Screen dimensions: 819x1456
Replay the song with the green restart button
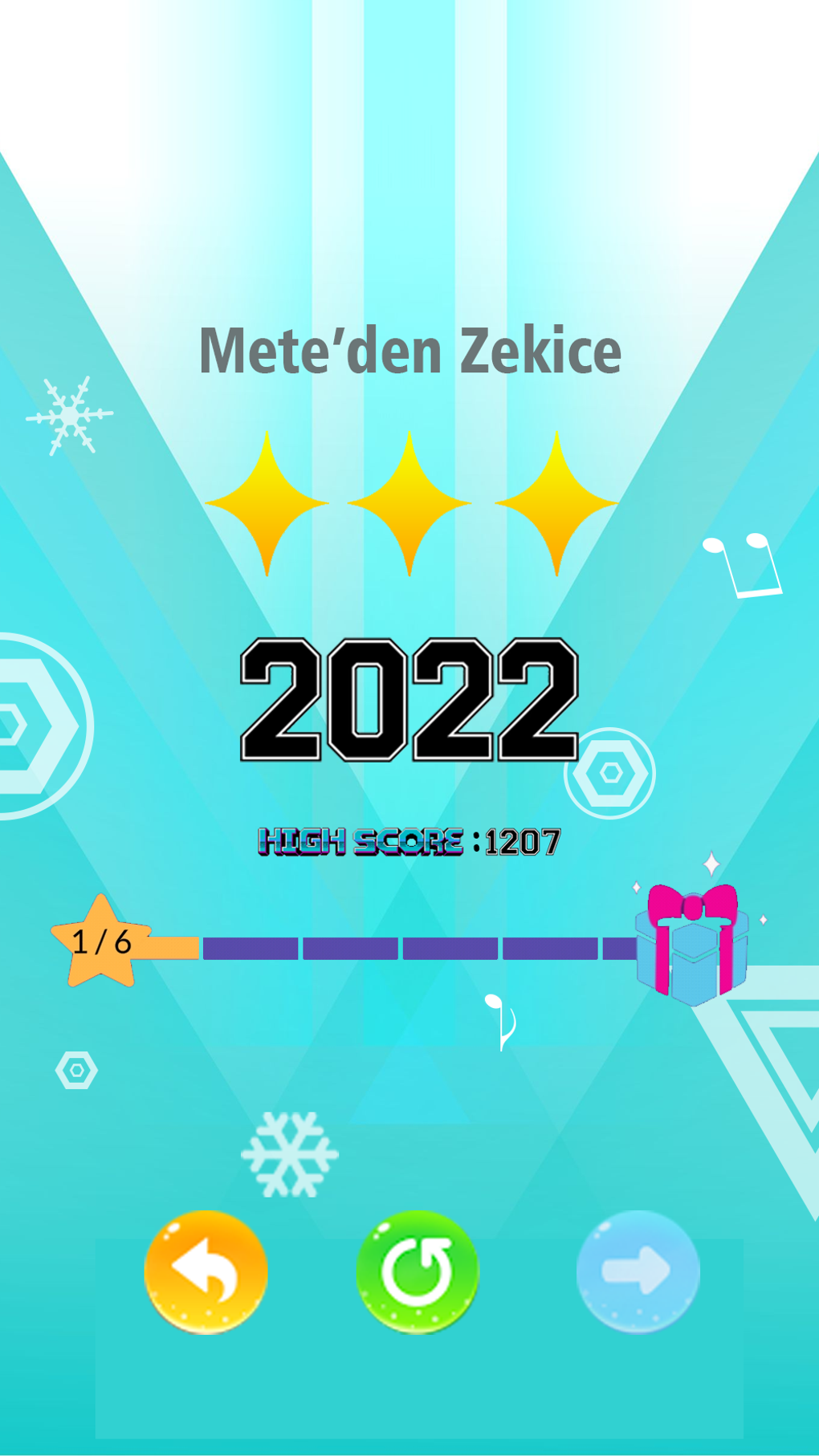(x=418, y=1271)
